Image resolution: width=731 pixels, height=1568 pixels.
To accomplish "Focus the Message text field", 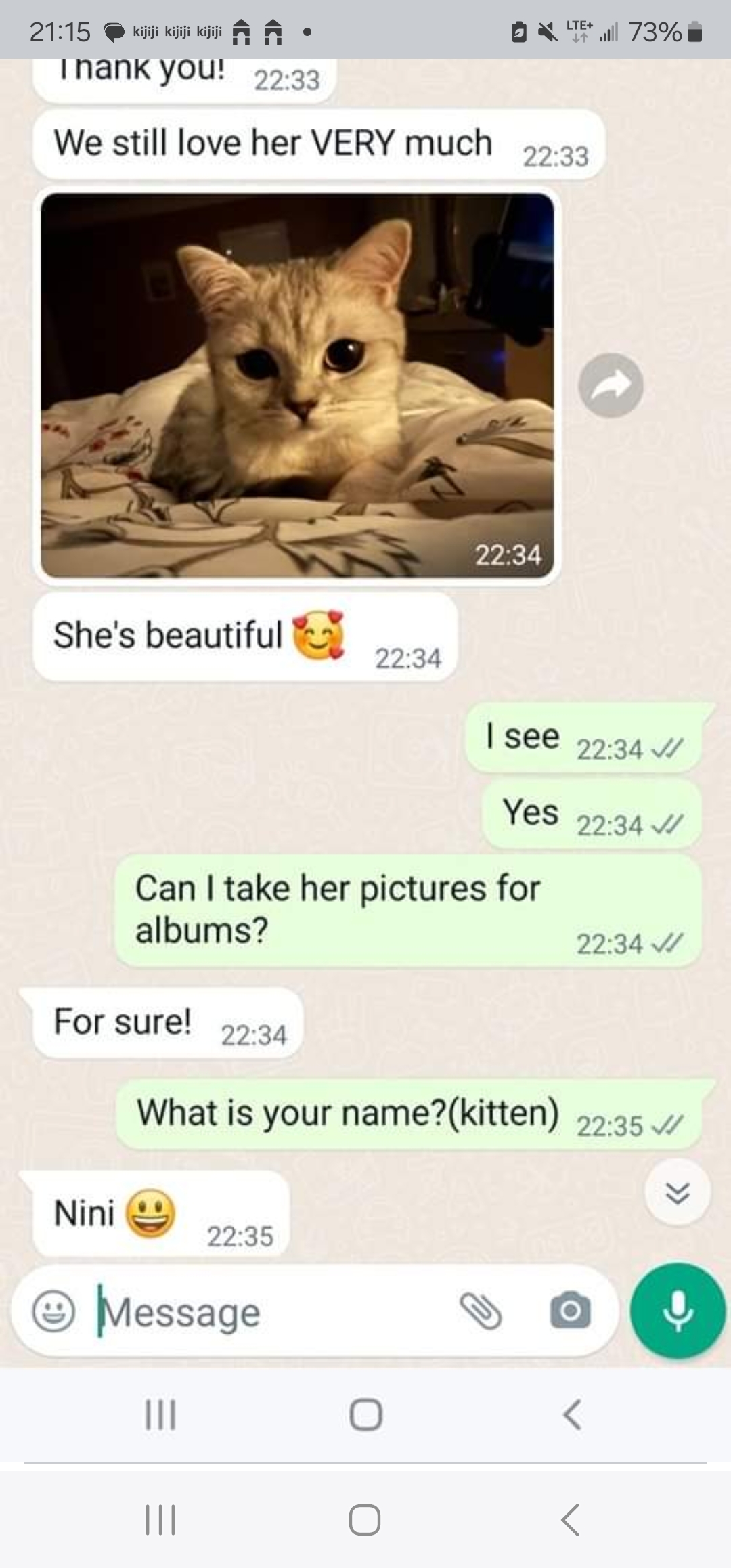I will tap(271, 1313).
